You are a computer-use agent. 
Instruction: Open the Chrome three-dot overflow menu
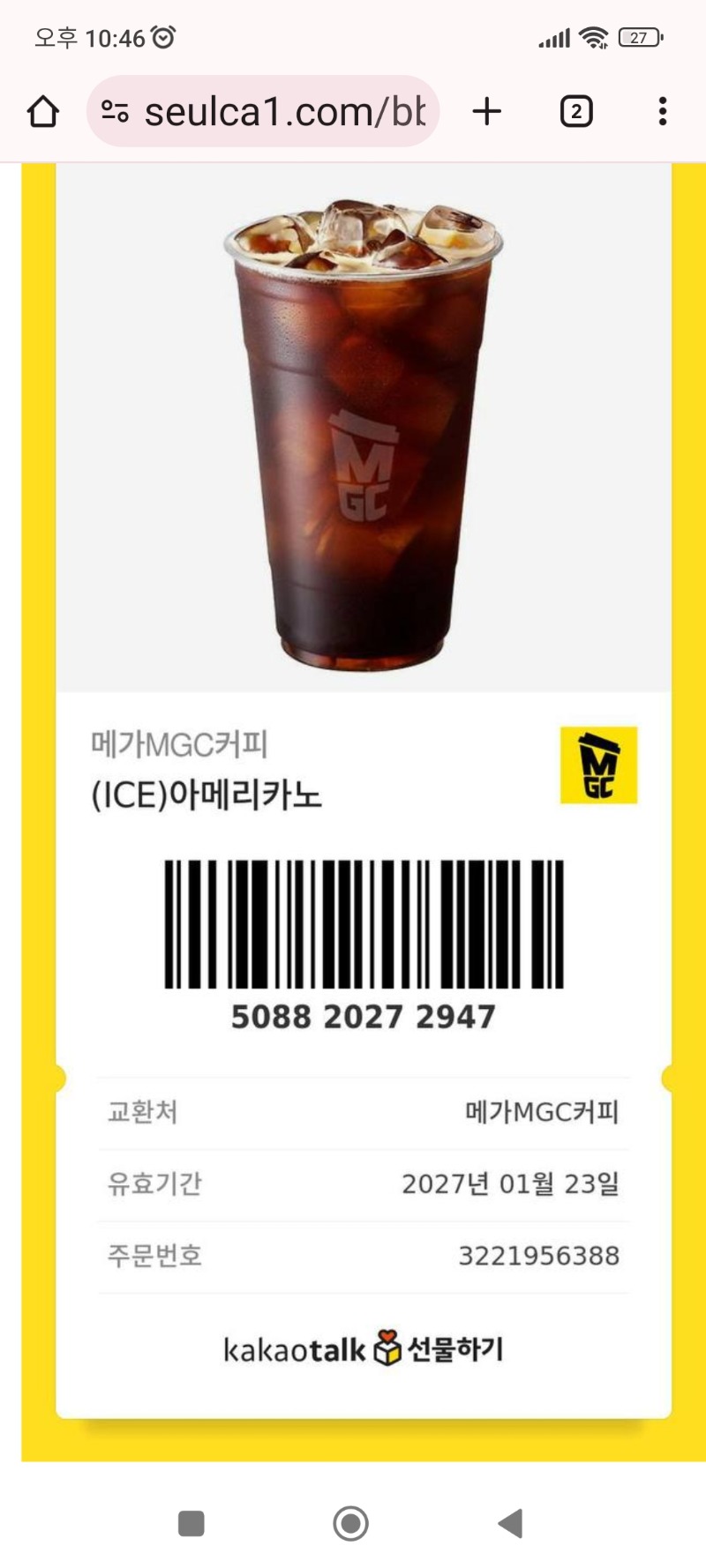coord(662,111)
